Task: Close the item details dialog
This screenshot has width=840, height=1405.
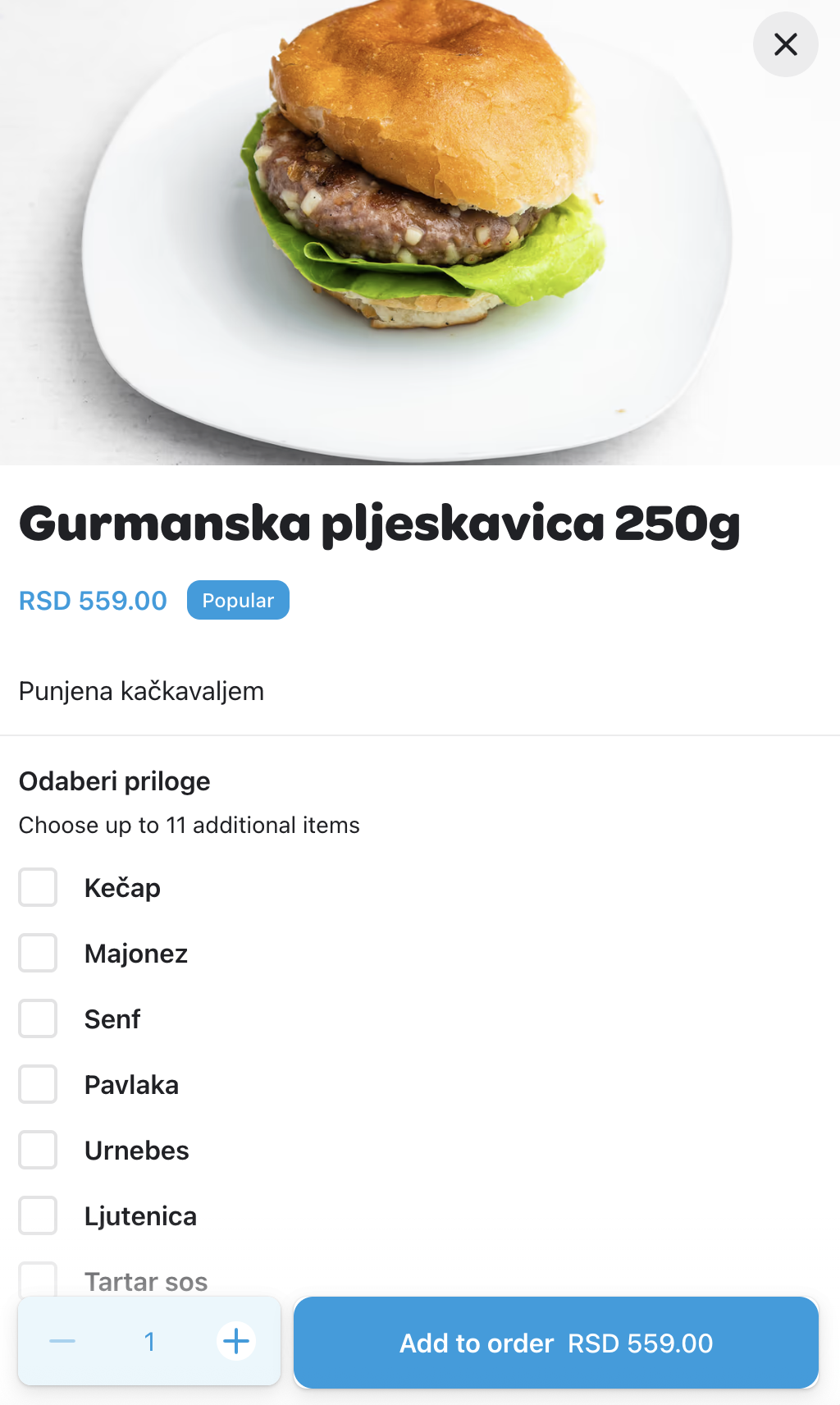Action: tap(785, 44)
